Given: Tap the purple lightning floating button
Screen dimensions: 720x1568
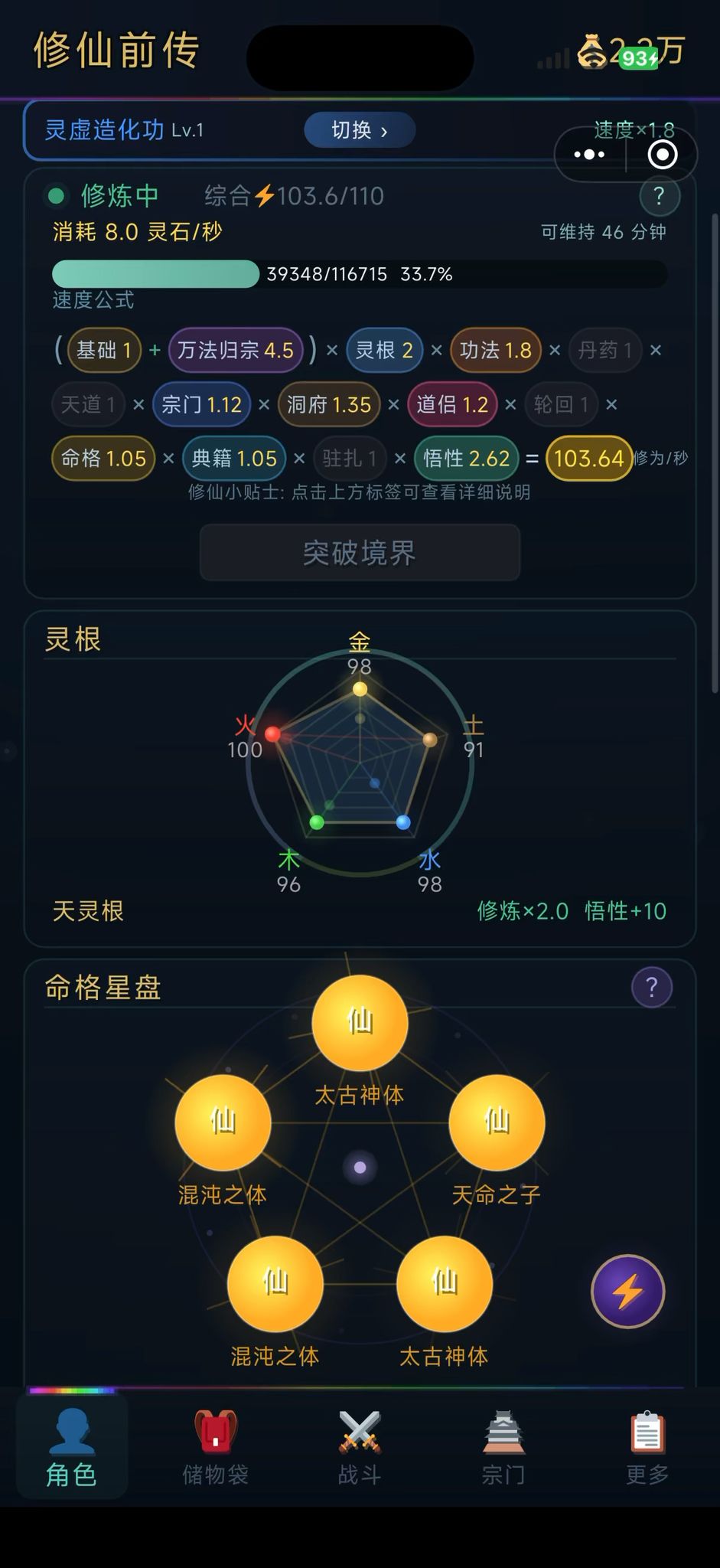Looking at the screenshot, I should click(x=628, y=1292).
